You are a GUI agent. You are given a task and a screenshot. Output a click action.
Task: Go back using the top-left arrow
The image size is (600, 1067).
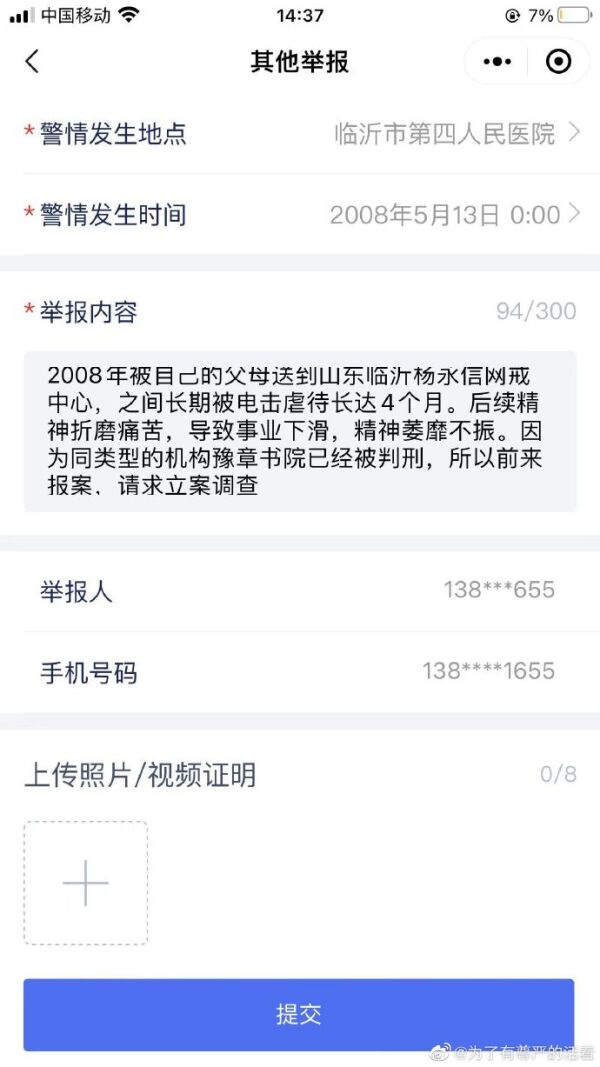(32, 61)
